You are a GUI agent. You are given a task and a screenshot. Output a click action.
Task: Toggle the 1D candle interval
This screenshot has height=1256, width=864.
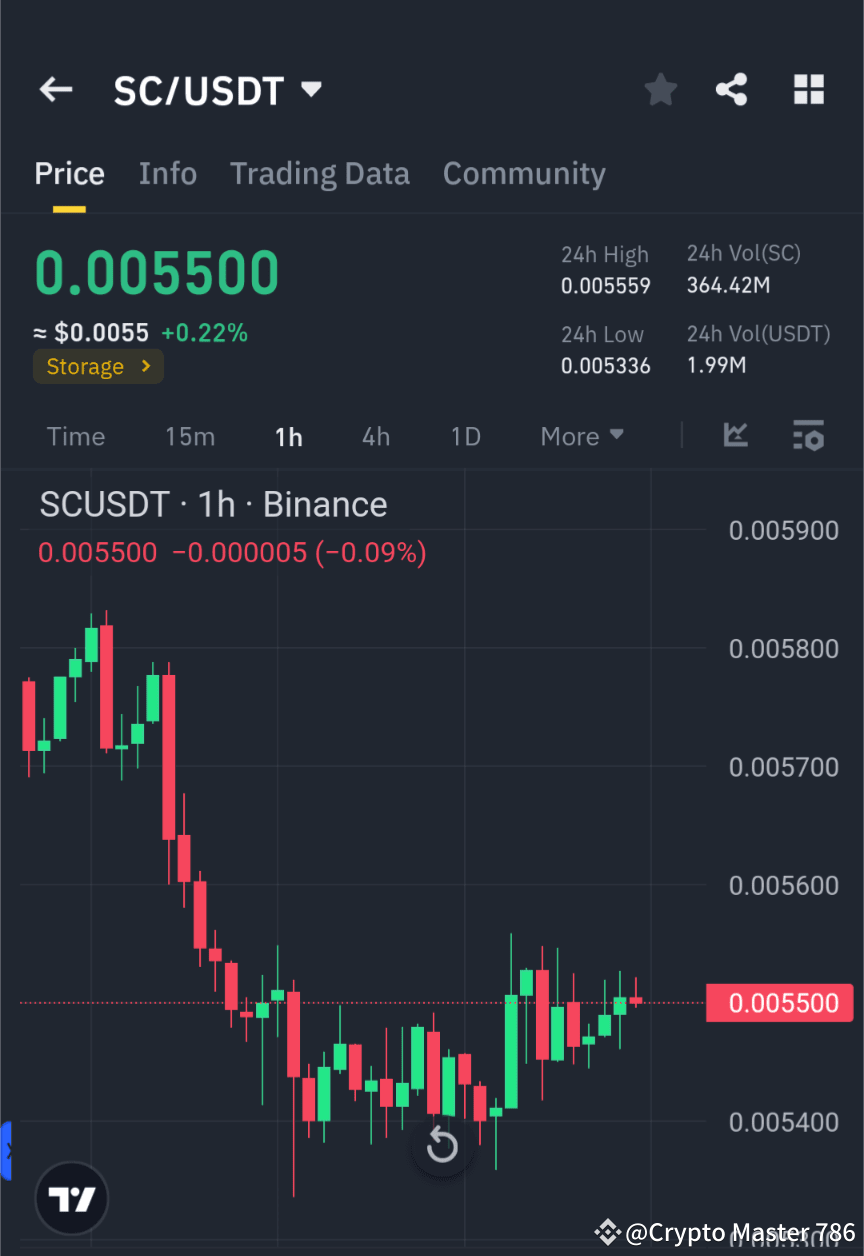(x=465, y=436)
